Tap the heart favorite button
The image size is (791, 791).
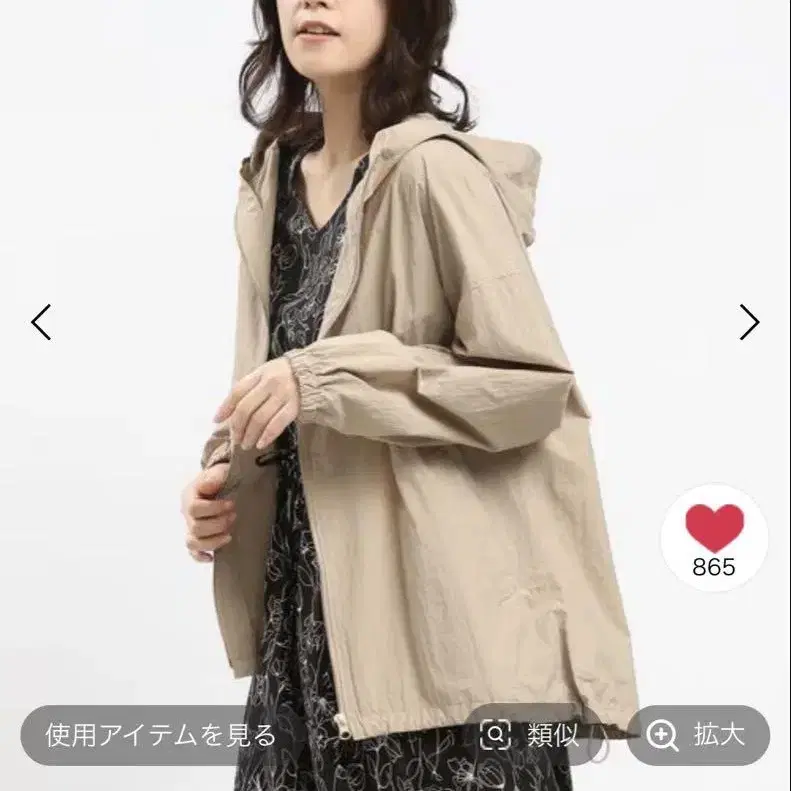(714, 537)
